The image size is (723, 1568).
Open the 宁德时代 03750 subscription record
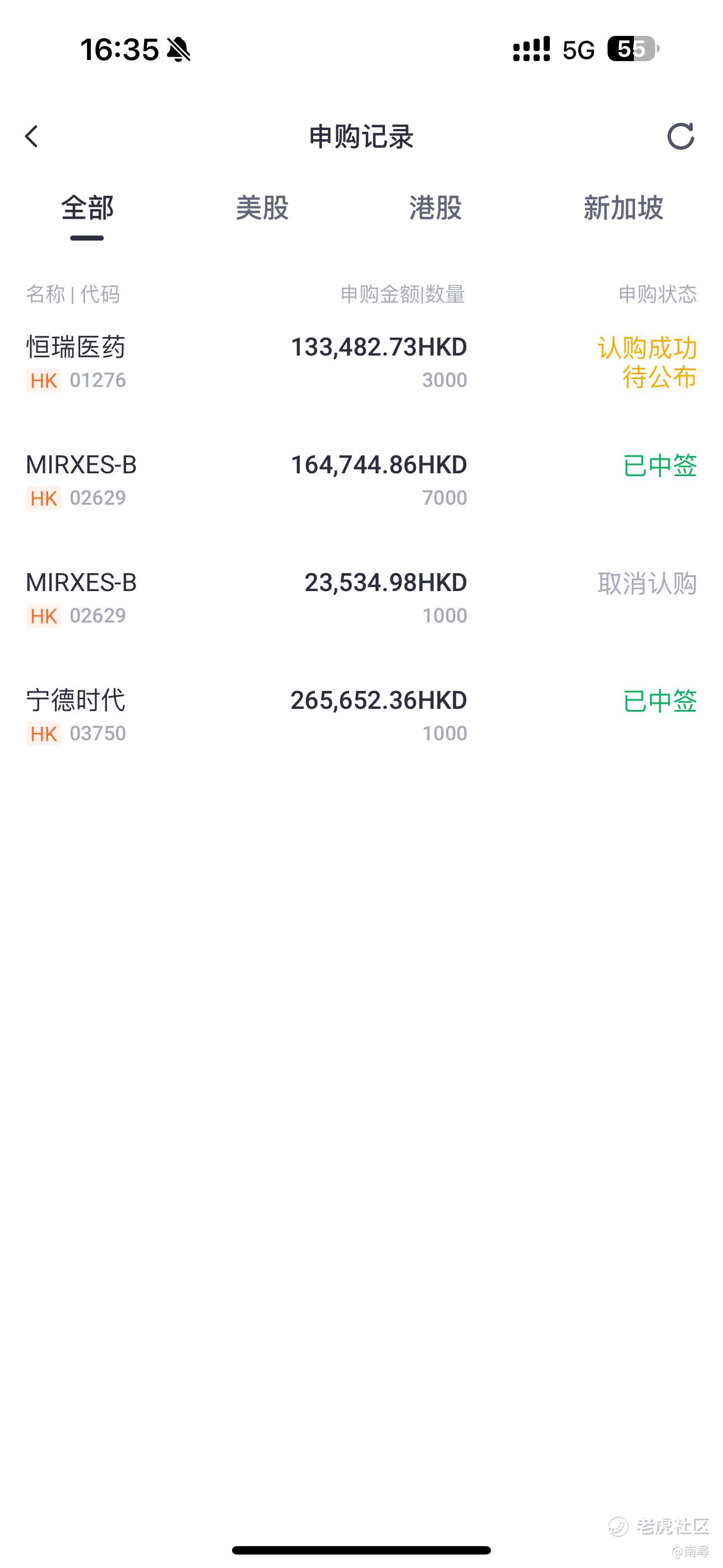coord(361,717)
